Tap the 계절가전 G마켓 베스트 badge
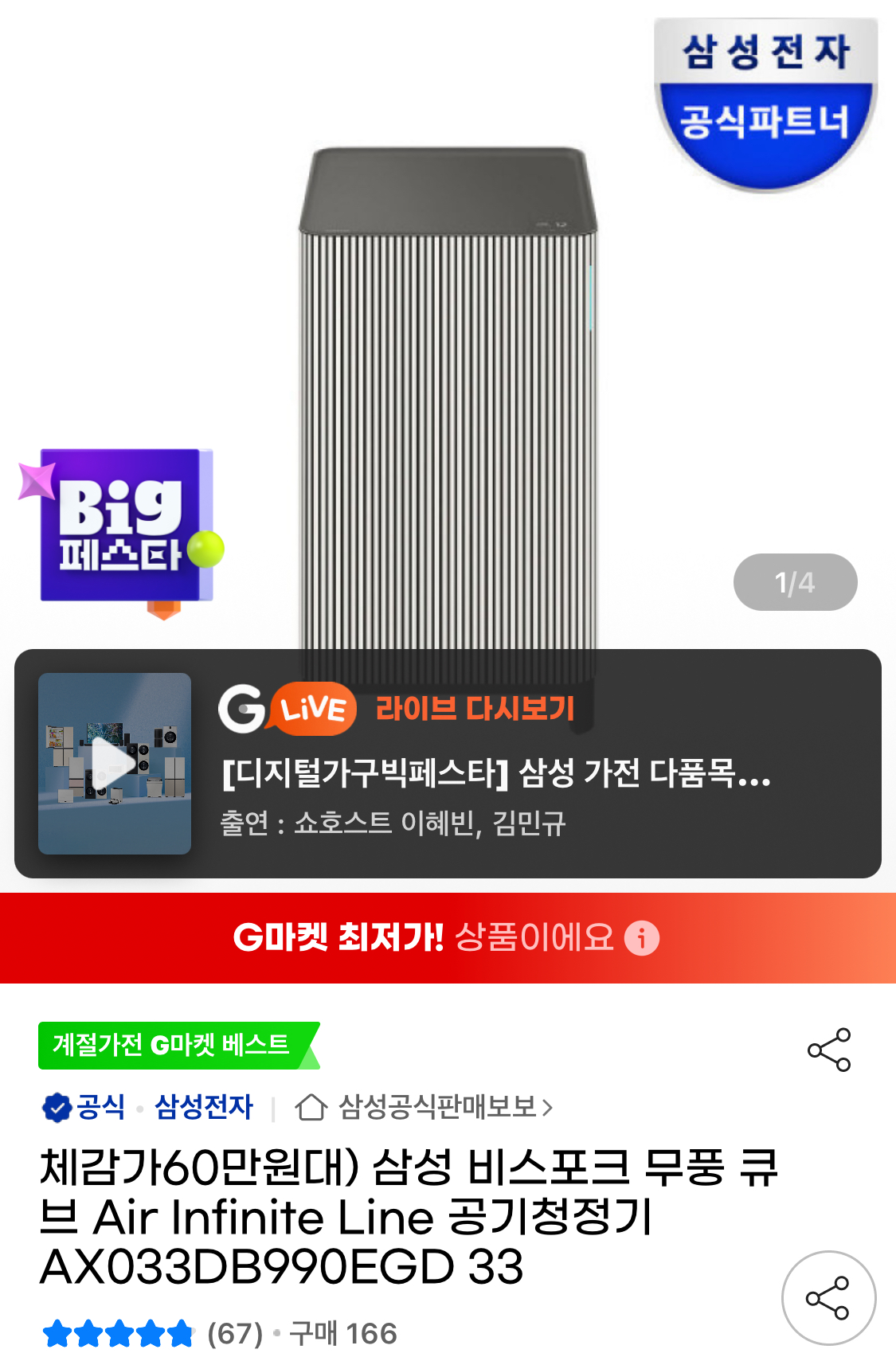Image resolution: width=896 pixels, height=1361 pixels. (172, 1045)
